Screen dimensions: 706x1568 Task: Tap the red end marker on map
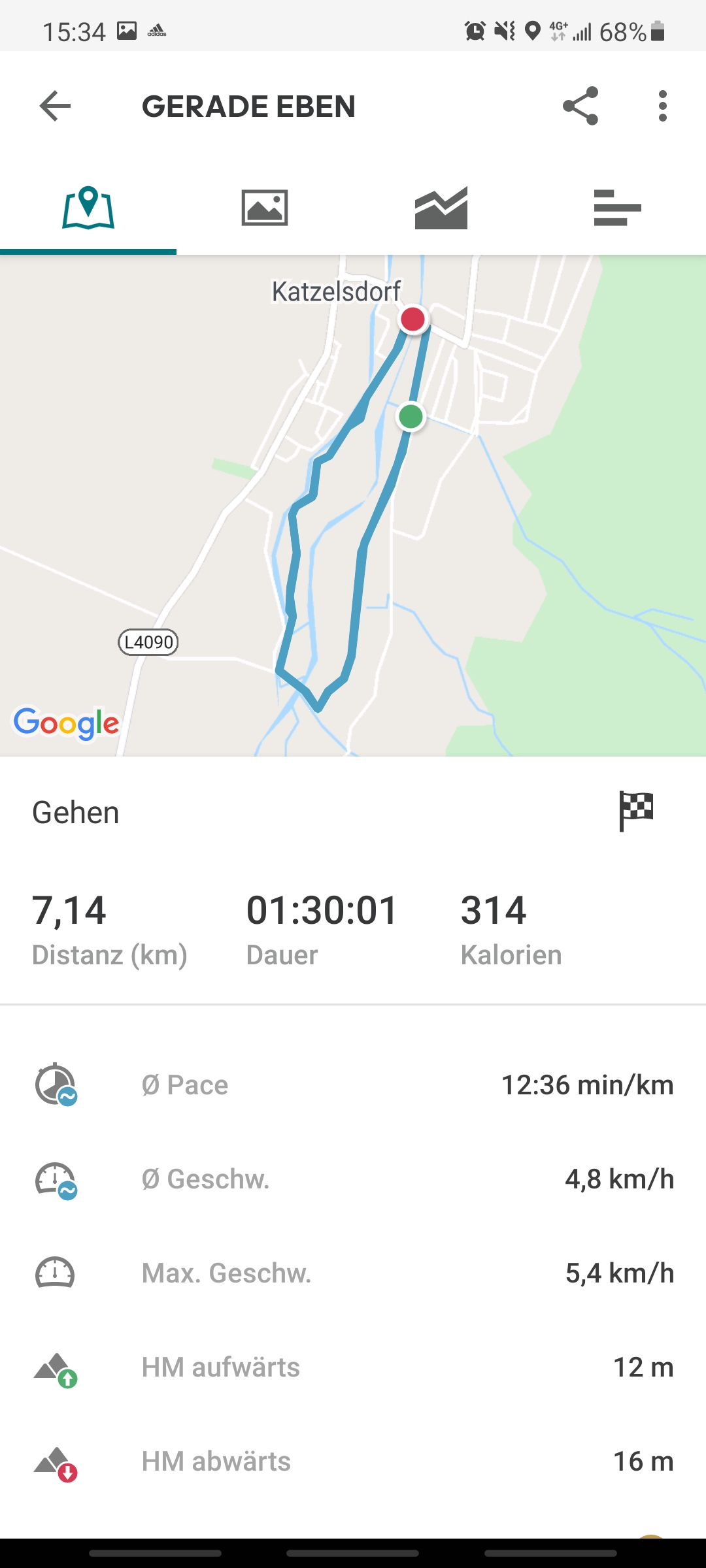coord(412,319)
